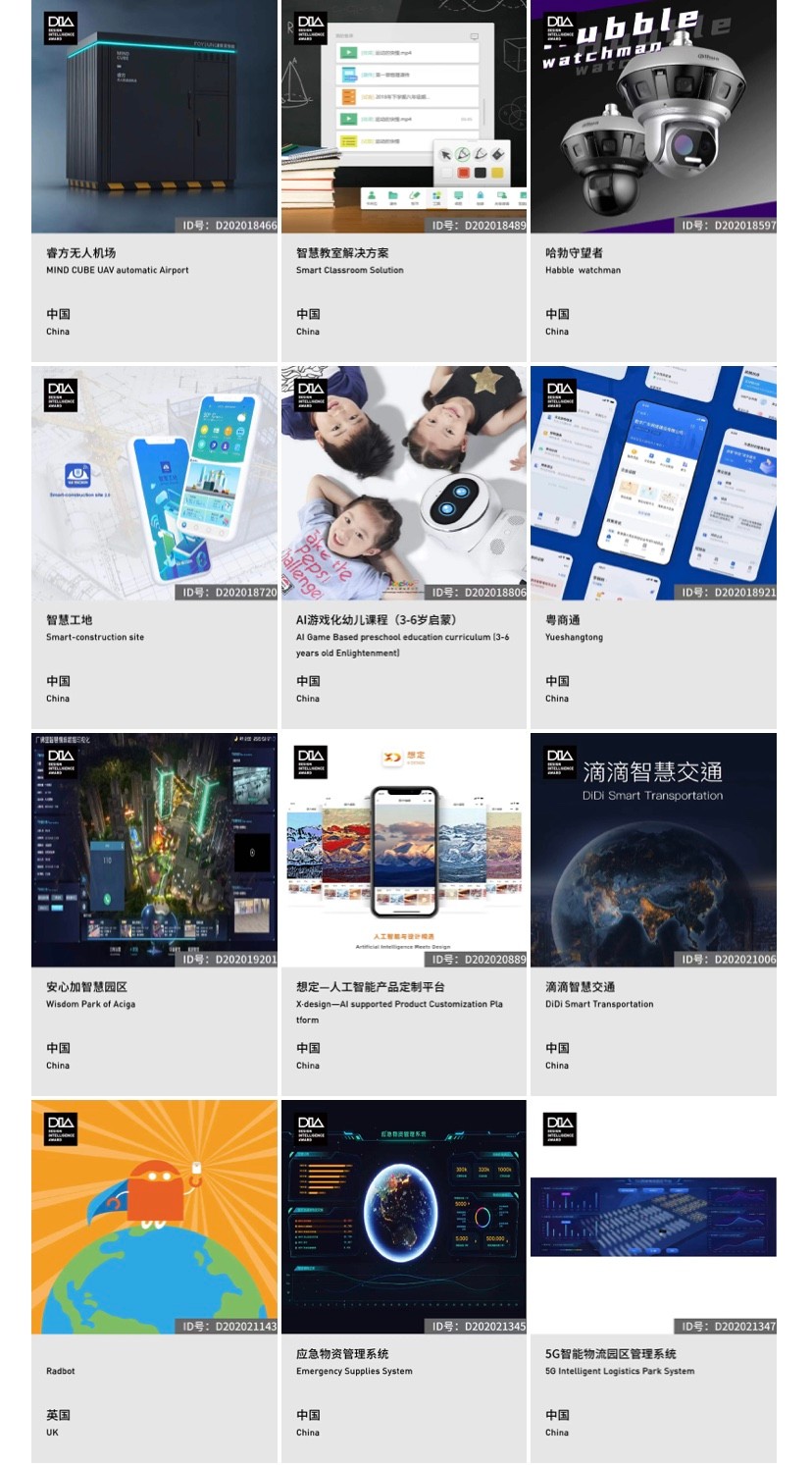The height and width of the screenshot is (1465, 812).
Task: Open X-design AI supported Product Customization Platform
Action: [x=403, y=850]
